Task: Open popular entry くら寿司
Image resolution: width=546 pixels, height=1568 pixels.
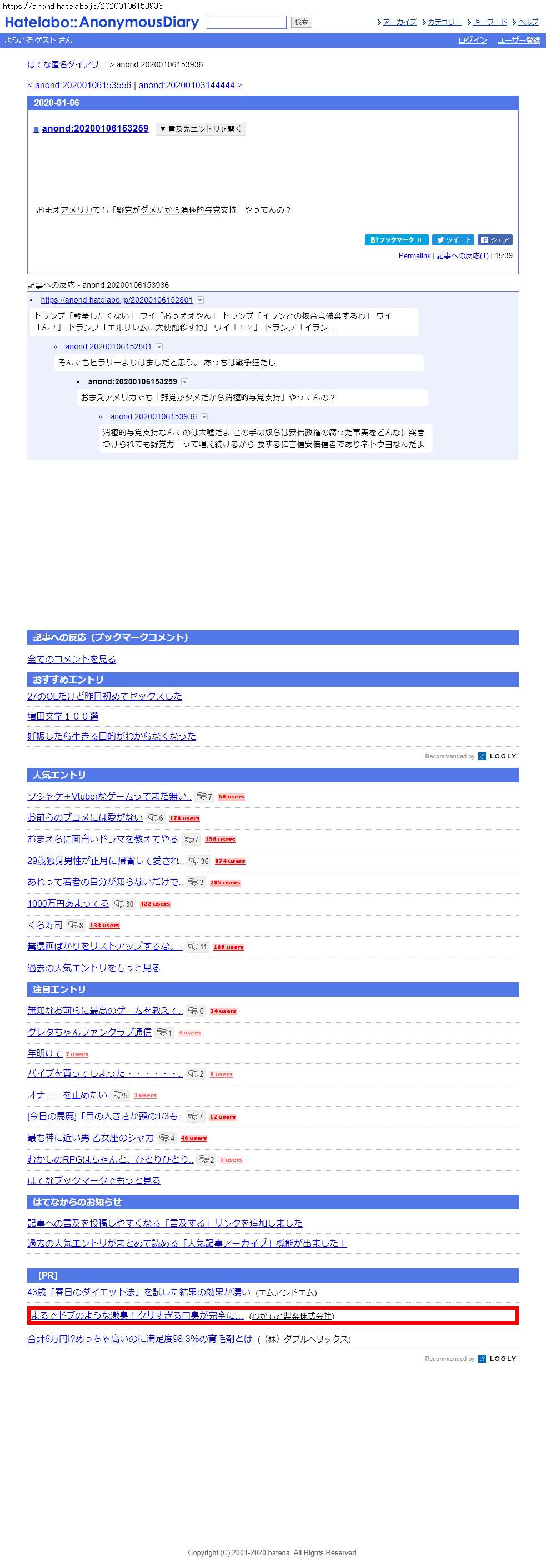Action: click(x=45, y=924)
